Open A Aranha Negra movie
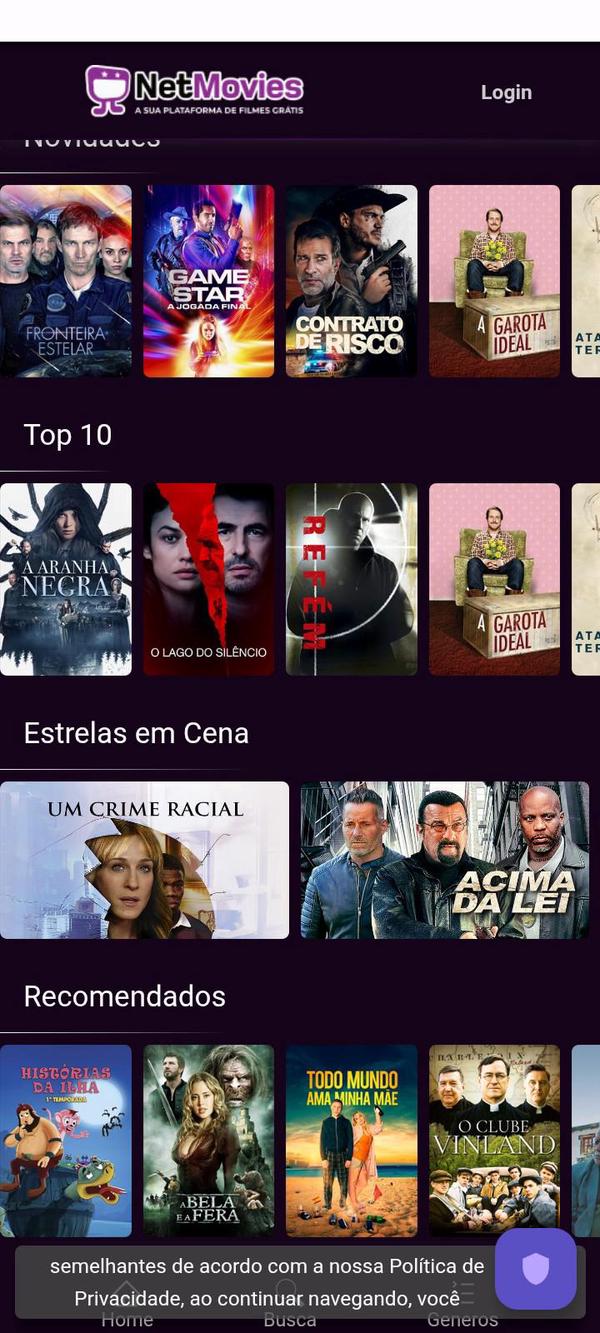Image resolution: width=600 pixels, height=1333 pixels. pos(66,579)
